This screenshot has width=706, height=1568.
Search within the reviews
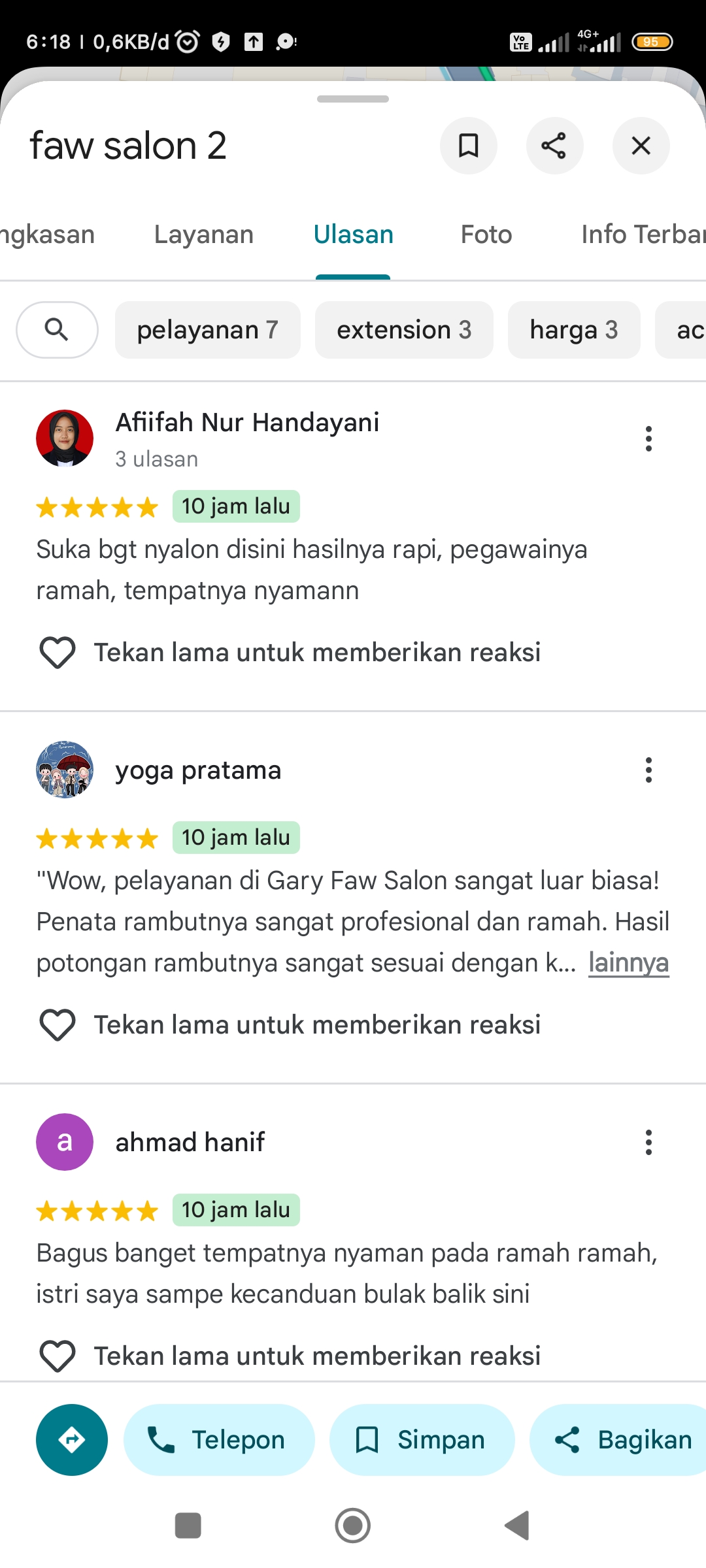pos(57,330)
